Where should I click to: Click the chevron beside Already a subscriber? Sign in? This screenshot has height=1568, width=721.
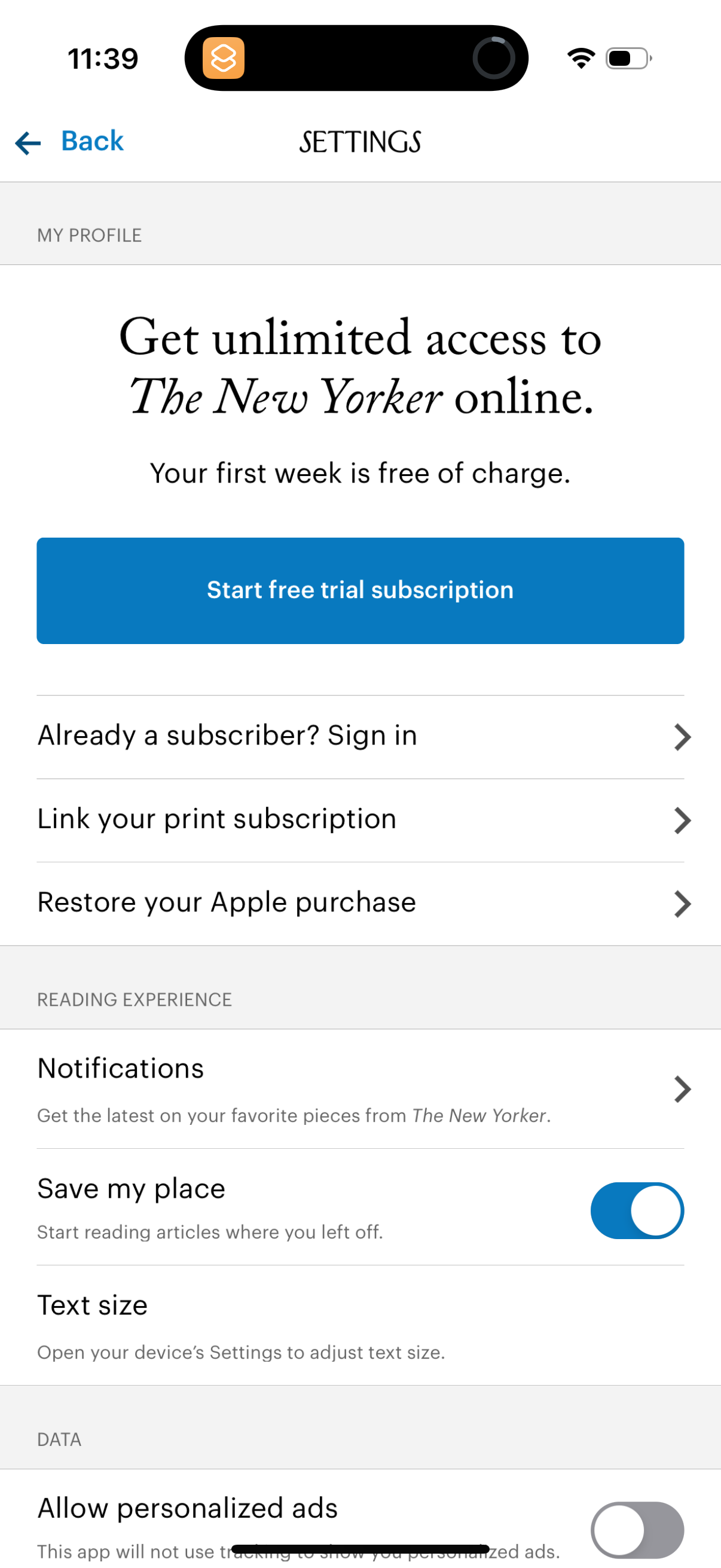[x=682, y=737]
